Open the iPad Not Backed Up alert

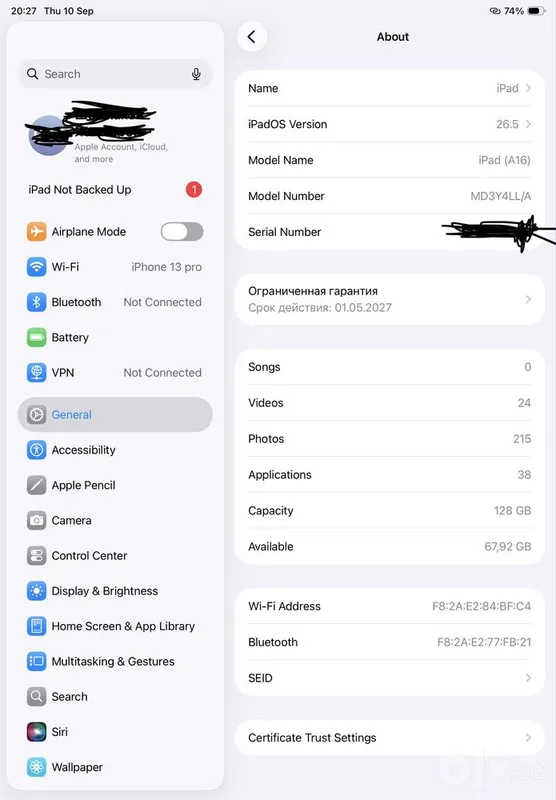[115, 190]
